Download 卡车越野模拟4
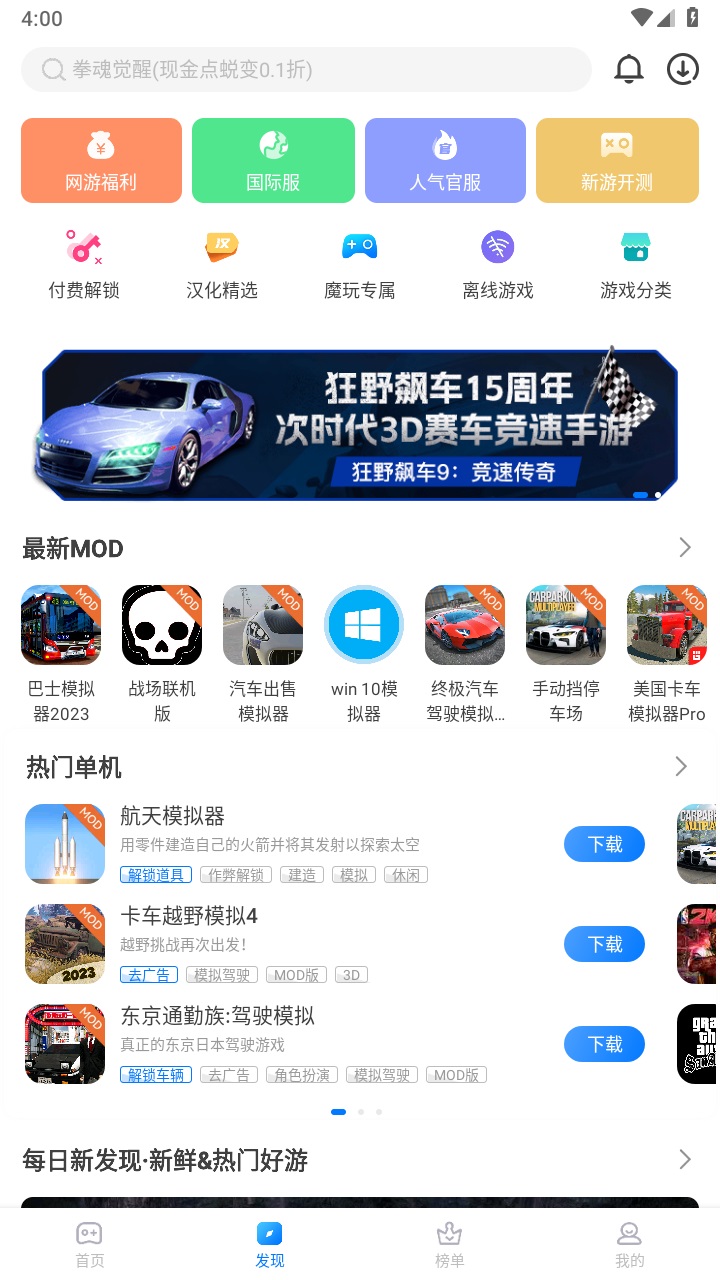This screenshot has height=1280, width=720. (x=604, y=944)
